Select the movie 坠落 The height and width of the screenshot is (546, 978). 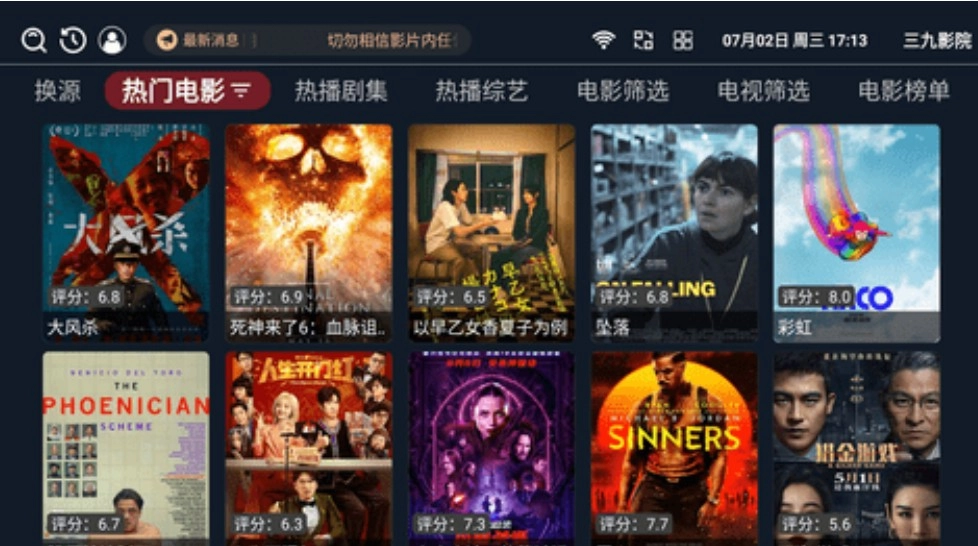674,232
